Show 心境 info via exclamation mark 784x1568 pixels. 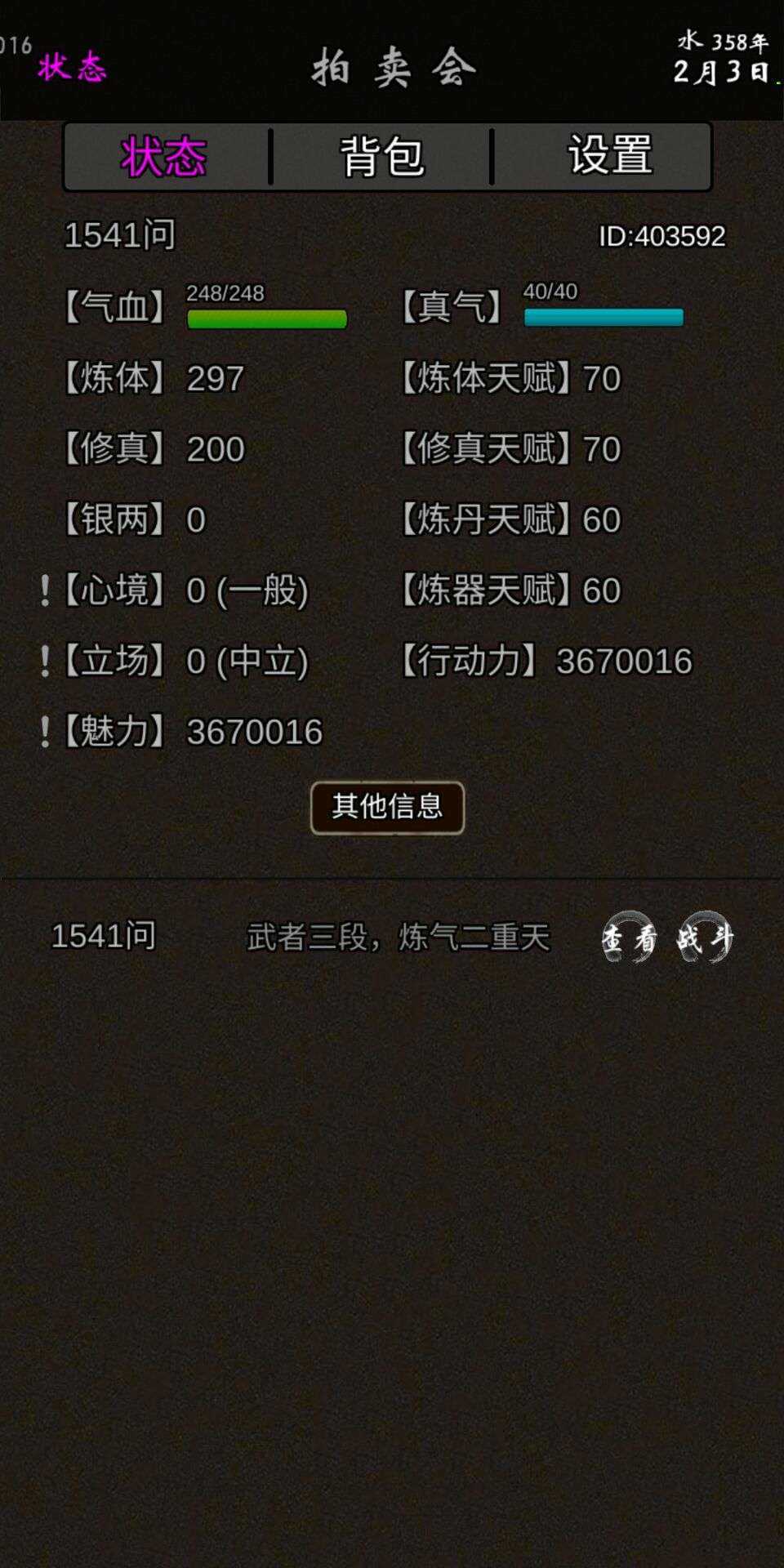pos(45,590)
